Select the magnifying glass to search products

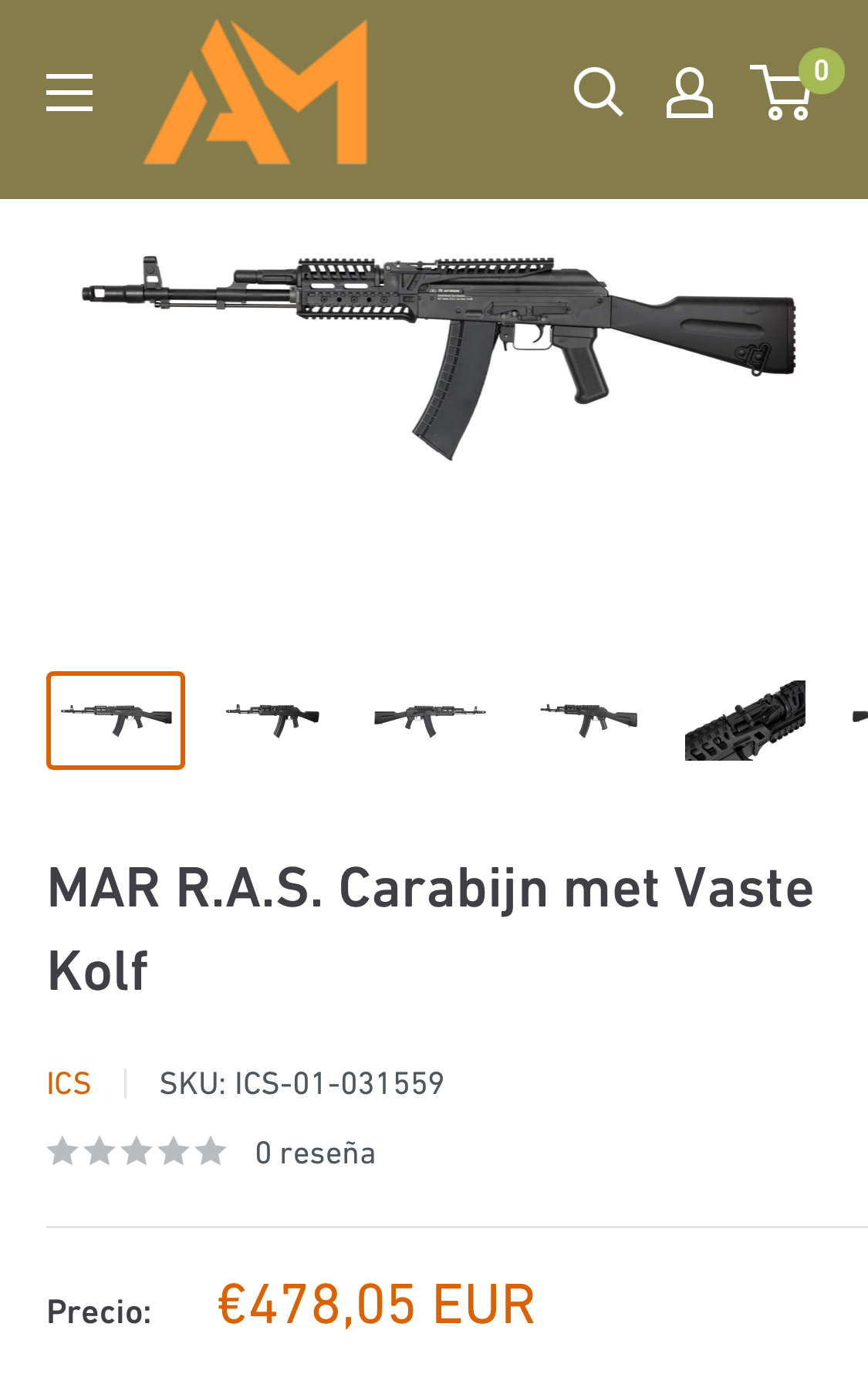[598, 94]
